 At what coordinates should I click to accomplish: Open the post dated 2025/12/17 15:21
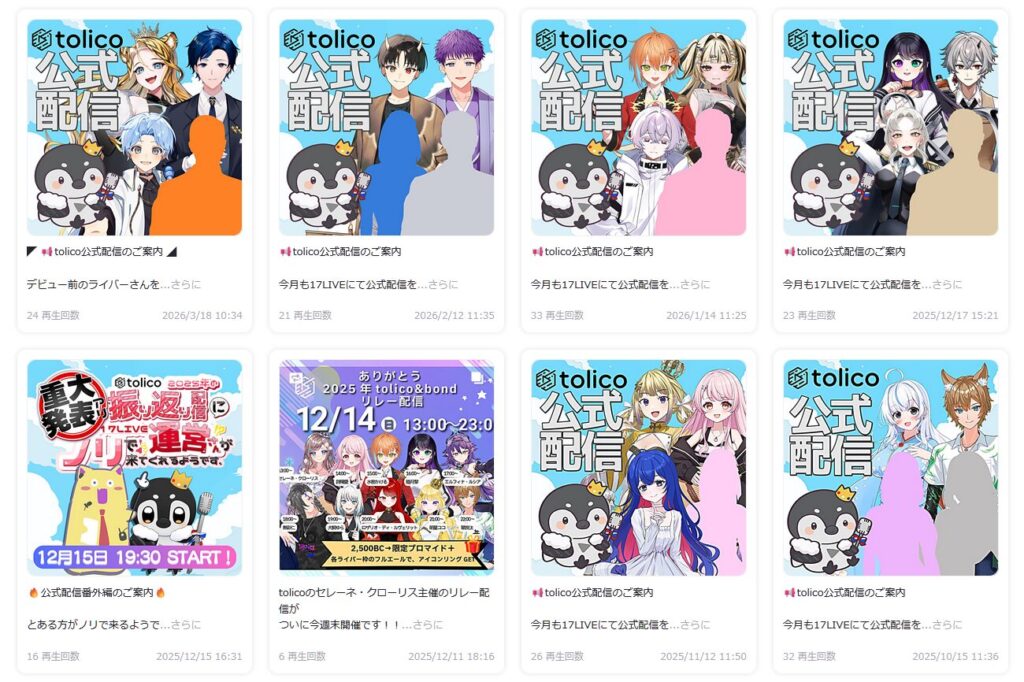[890, 127]
